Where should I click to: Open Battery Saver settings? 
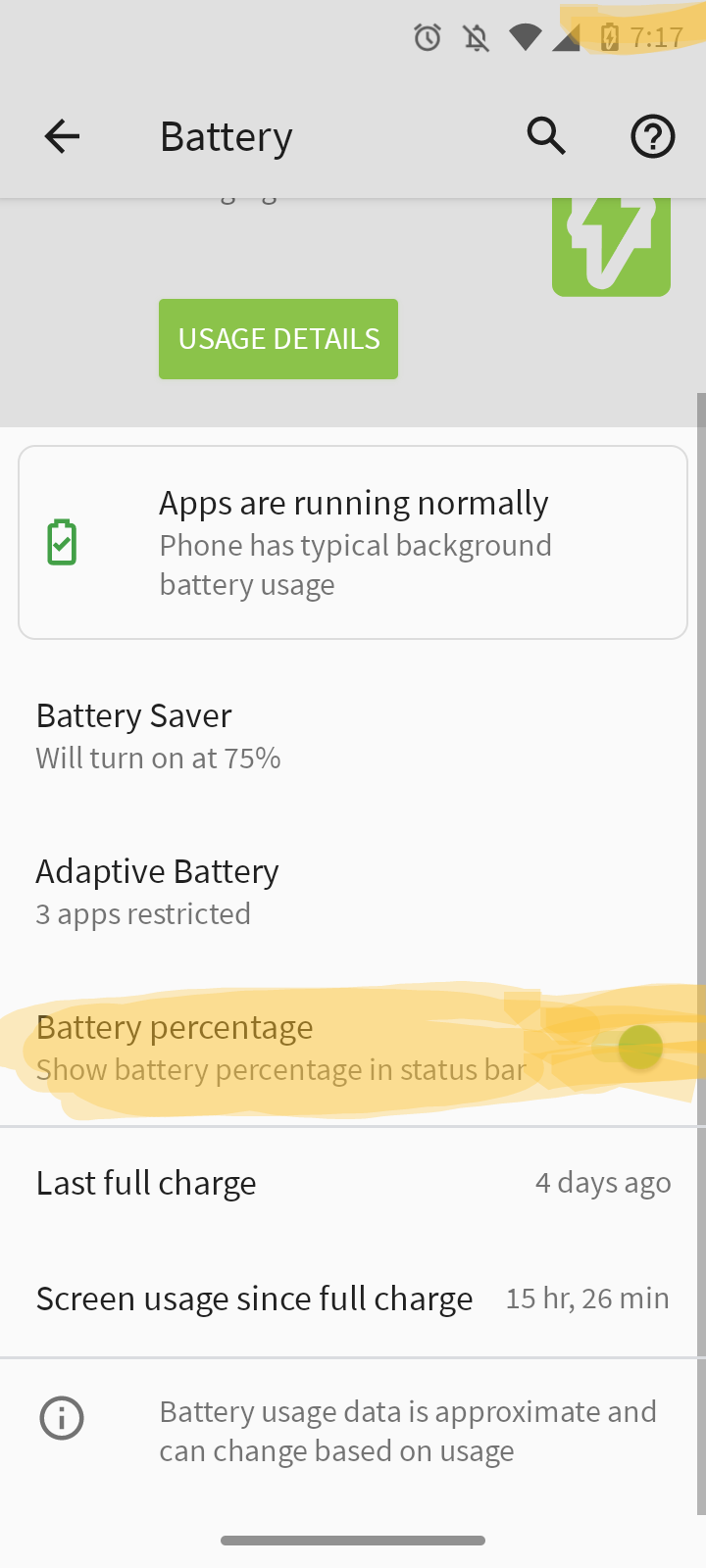click(353, 737)
